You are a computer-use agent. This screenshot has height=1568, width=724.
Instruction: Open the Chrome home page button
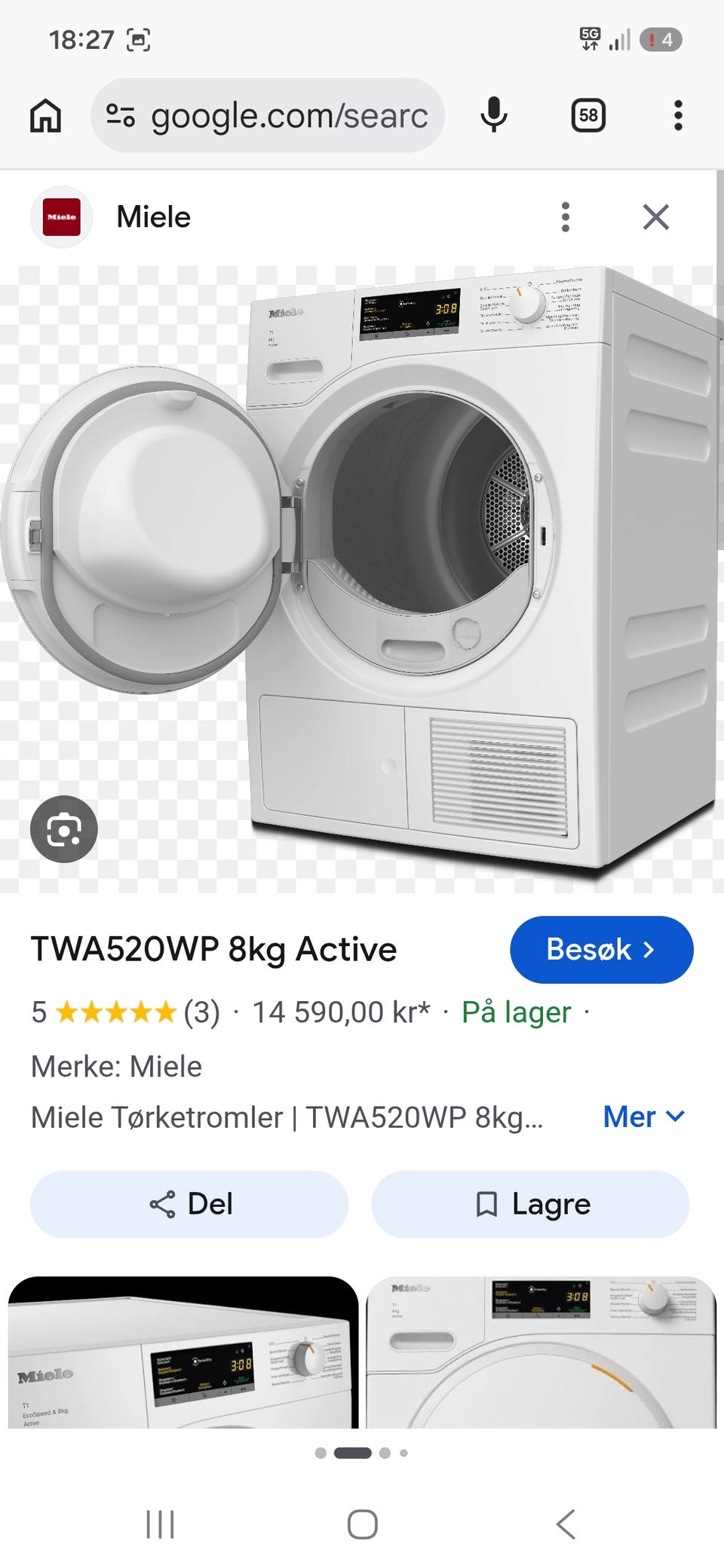point(45,115)
